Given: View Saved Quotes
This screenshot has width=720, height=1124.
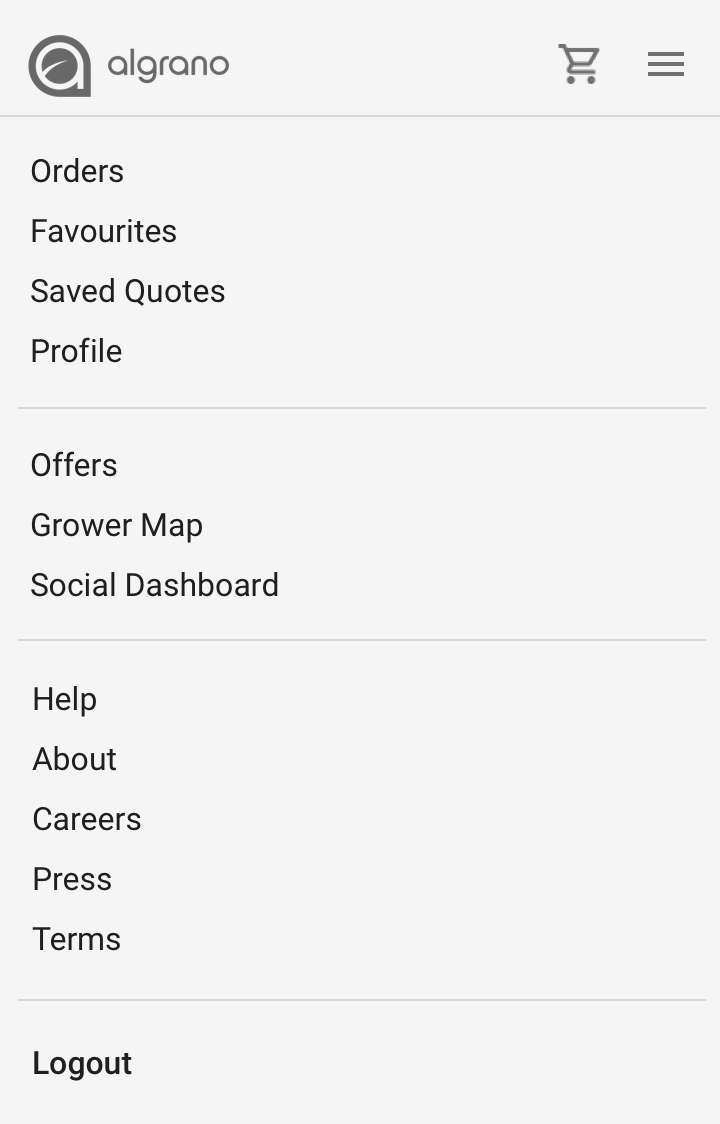Looking at the screenshot, I should coord(128,291).
